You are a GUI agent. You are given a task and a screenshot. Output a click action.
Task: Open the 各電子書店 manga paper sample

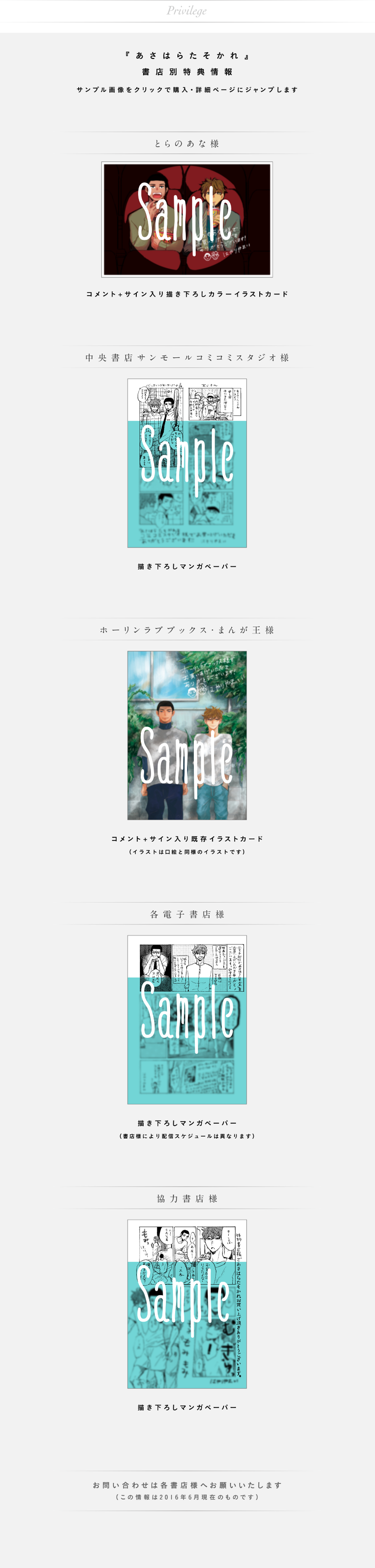(187, 1019)
